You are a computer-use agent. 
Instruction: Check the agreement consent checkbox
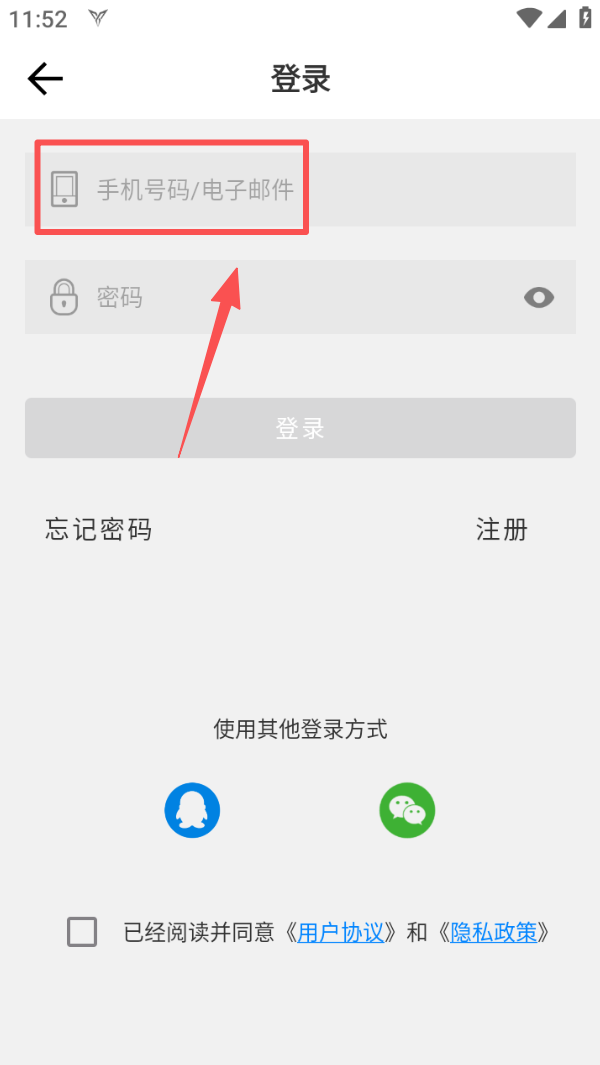82,932
